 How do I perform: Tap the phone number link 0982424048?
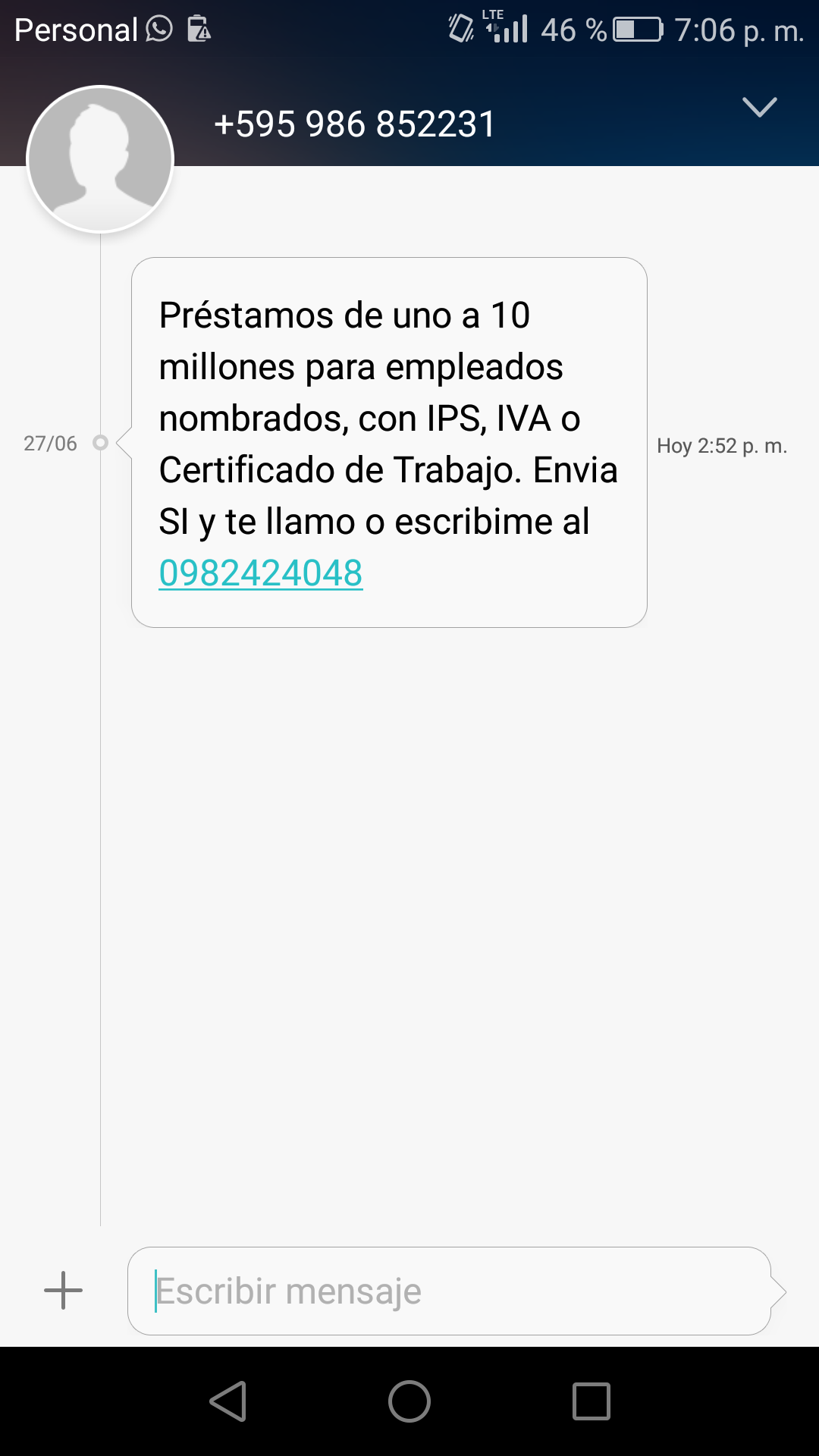[261, 573]
